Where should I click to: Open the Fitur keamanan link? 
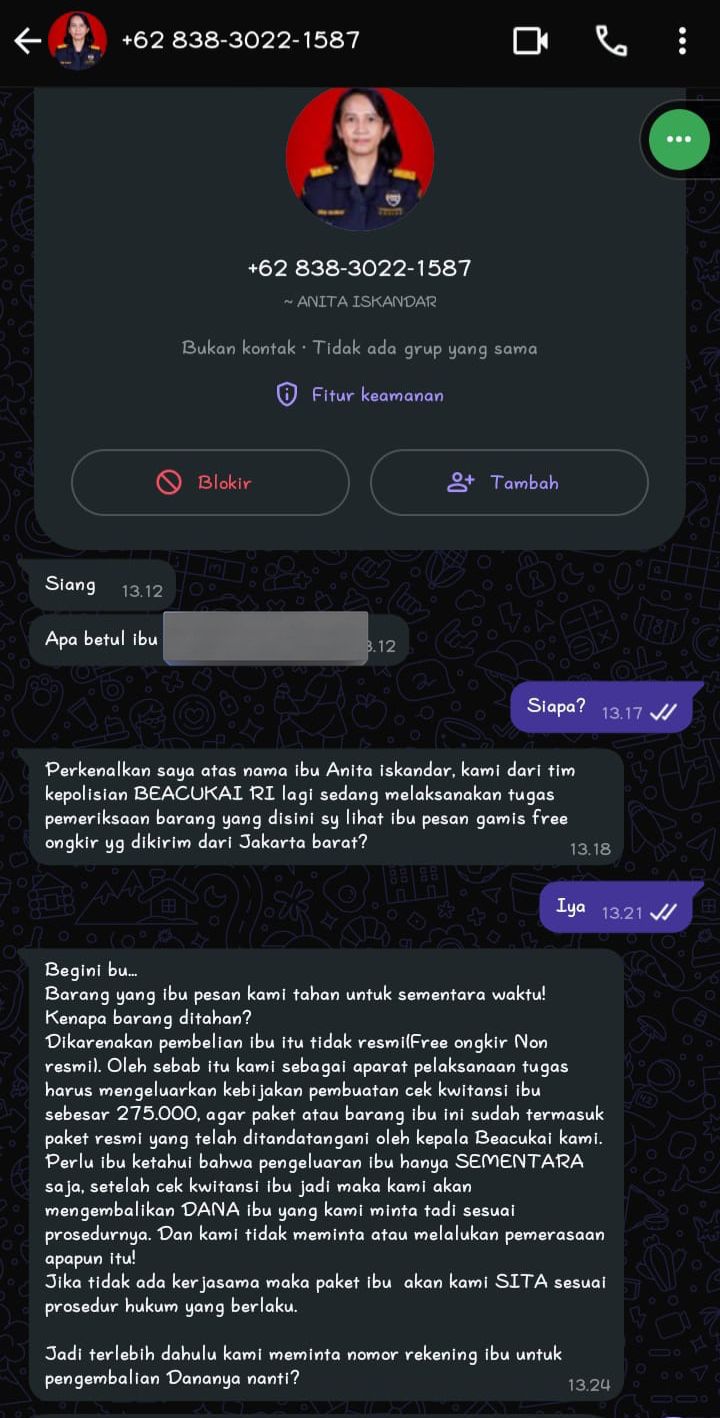(360, 395)
